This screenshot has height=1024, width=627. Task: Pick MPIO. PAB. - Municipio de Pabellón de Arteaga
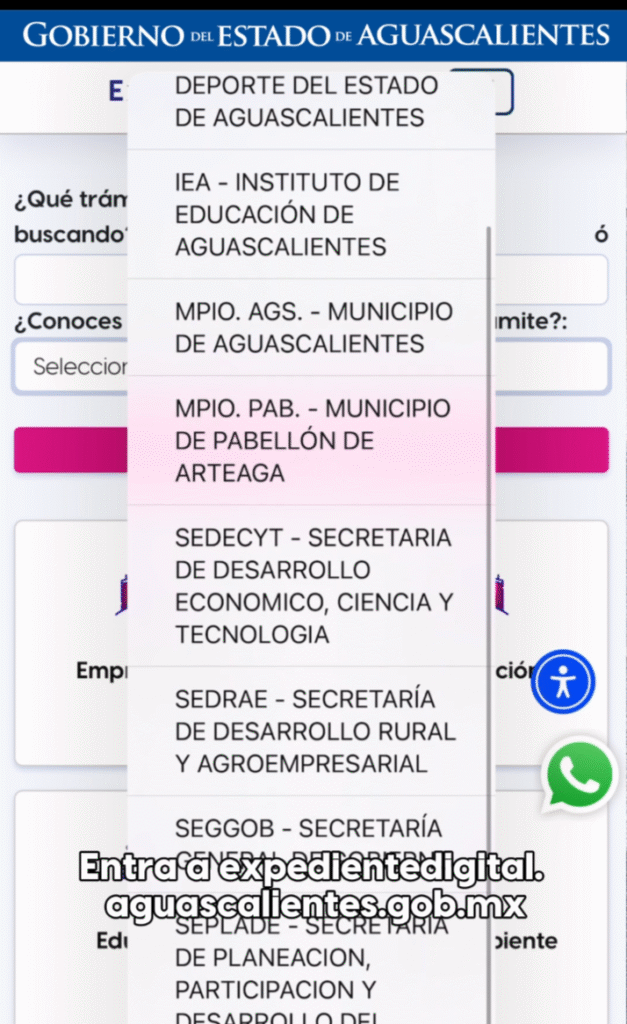pyautogui.click(x=310, y=440)
